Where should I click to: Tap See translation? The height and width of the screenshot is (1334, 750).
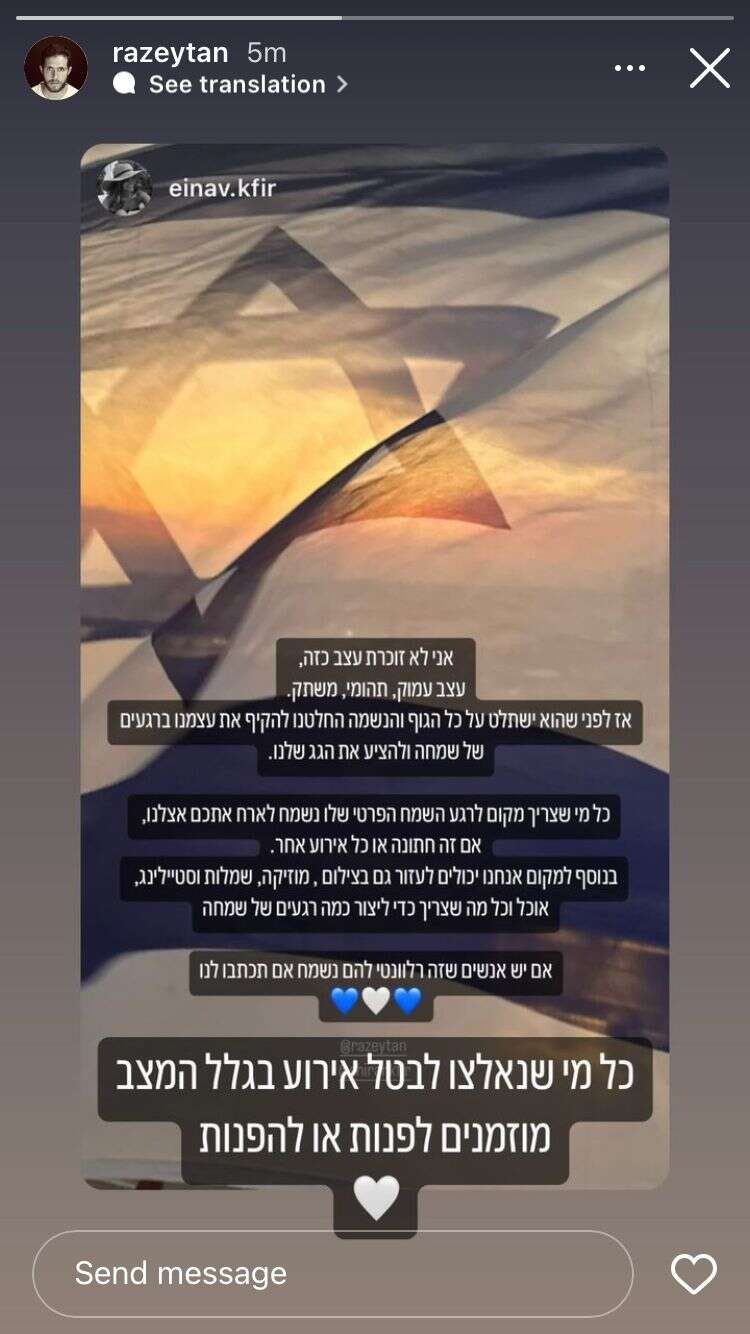tap(236, 85)
